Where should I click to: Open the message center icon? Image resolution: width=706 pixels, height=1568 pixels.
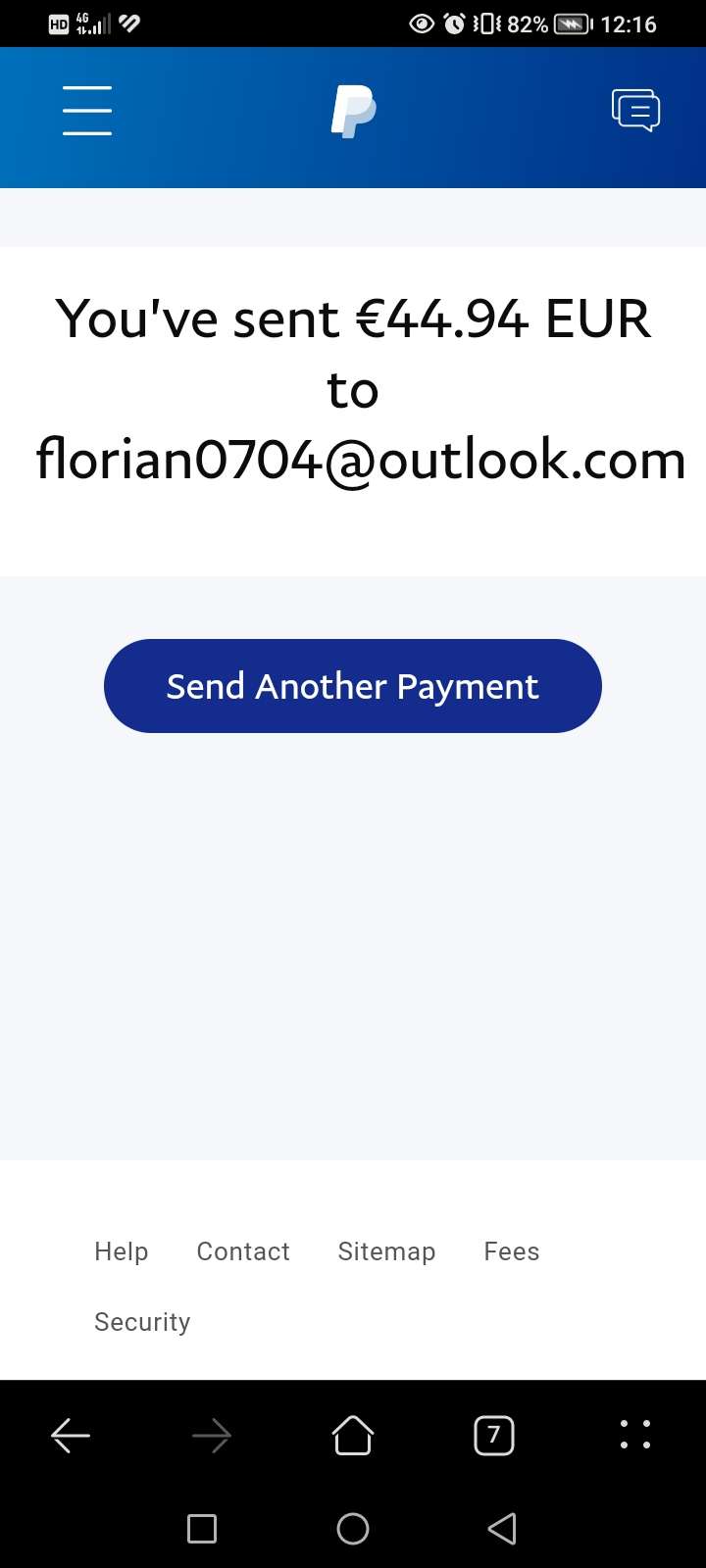point(635,110)
